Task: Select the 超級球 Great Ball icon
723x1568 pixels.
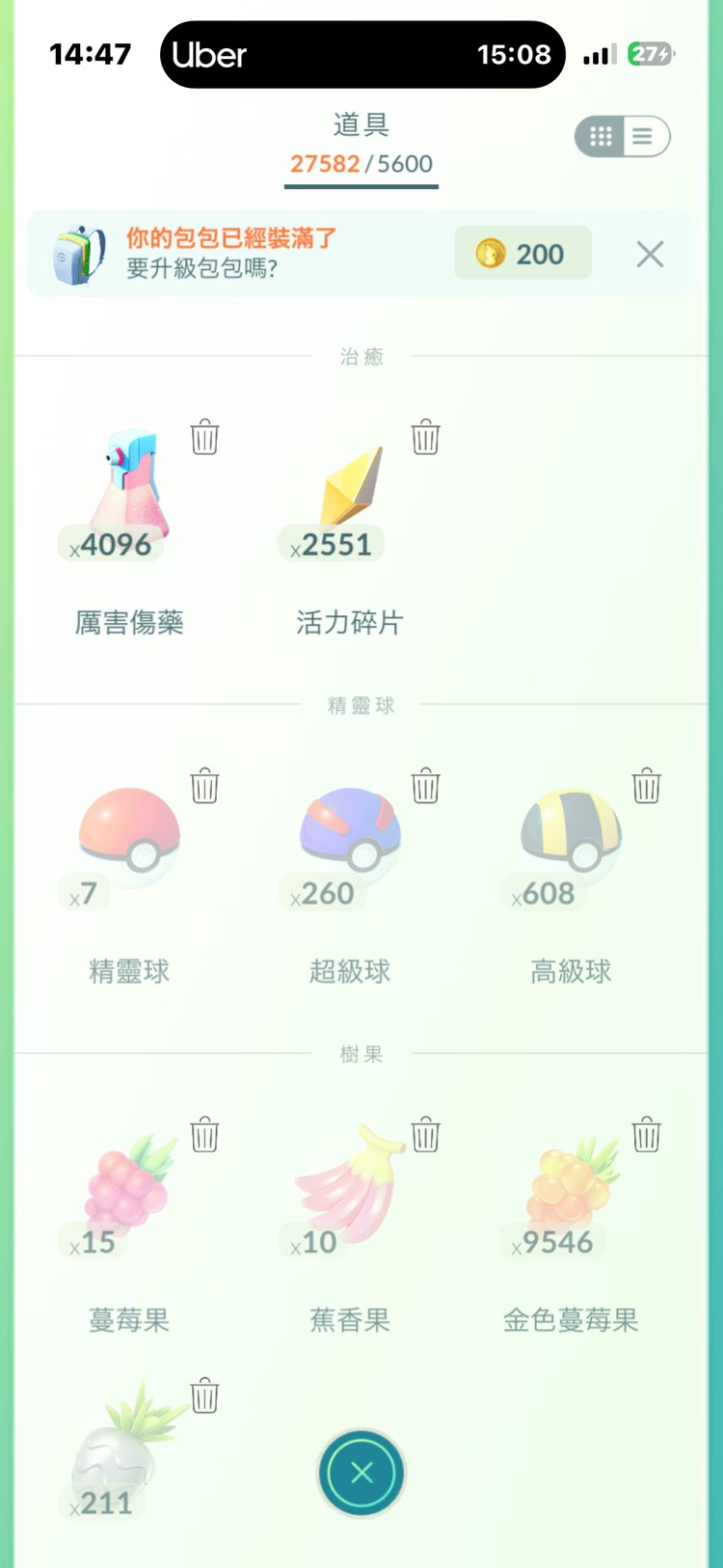Action: [x=349, y=839]
